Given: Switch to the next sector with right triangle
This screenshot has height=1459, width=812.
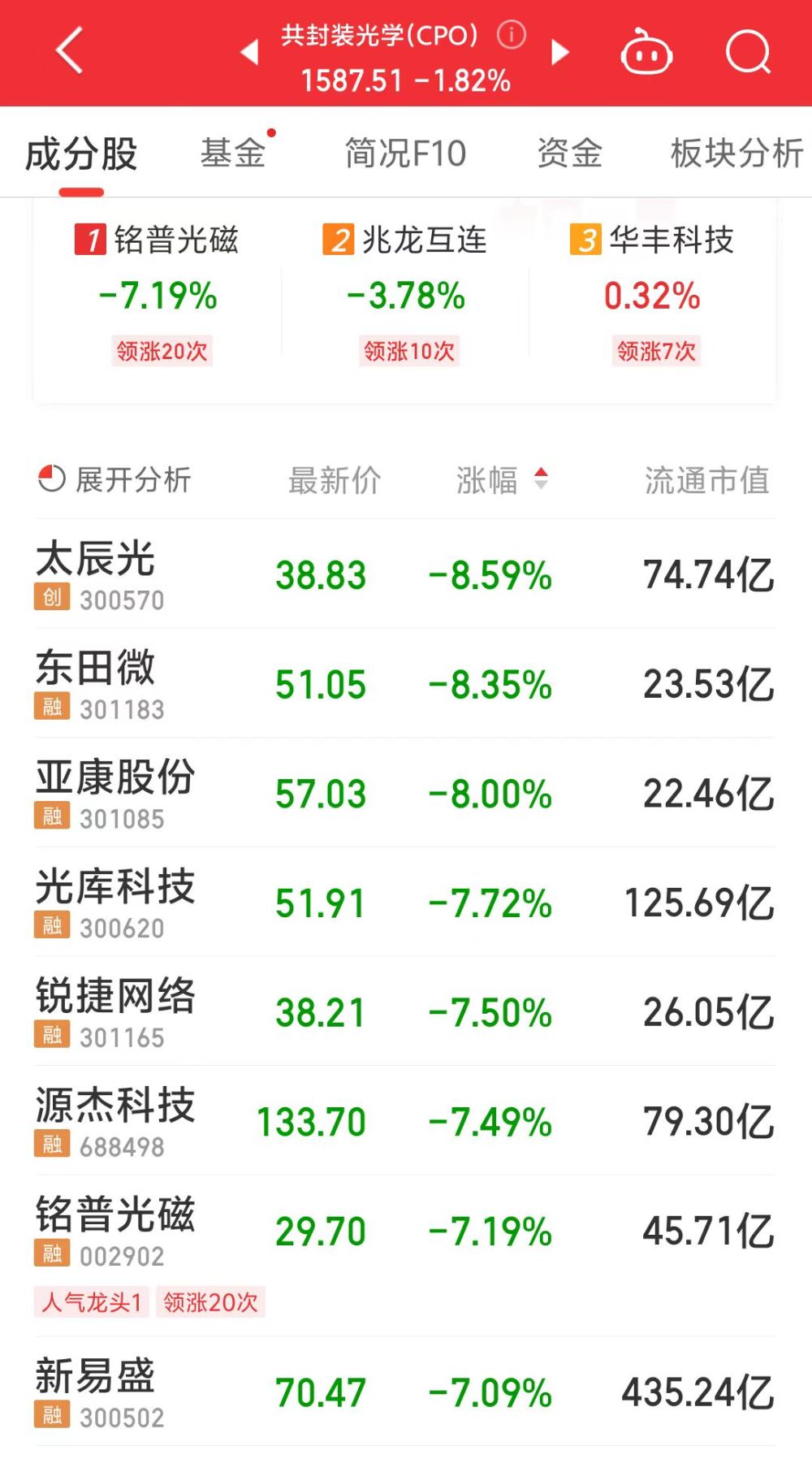Looking at the screenshot, I should (x=559, y=53).
